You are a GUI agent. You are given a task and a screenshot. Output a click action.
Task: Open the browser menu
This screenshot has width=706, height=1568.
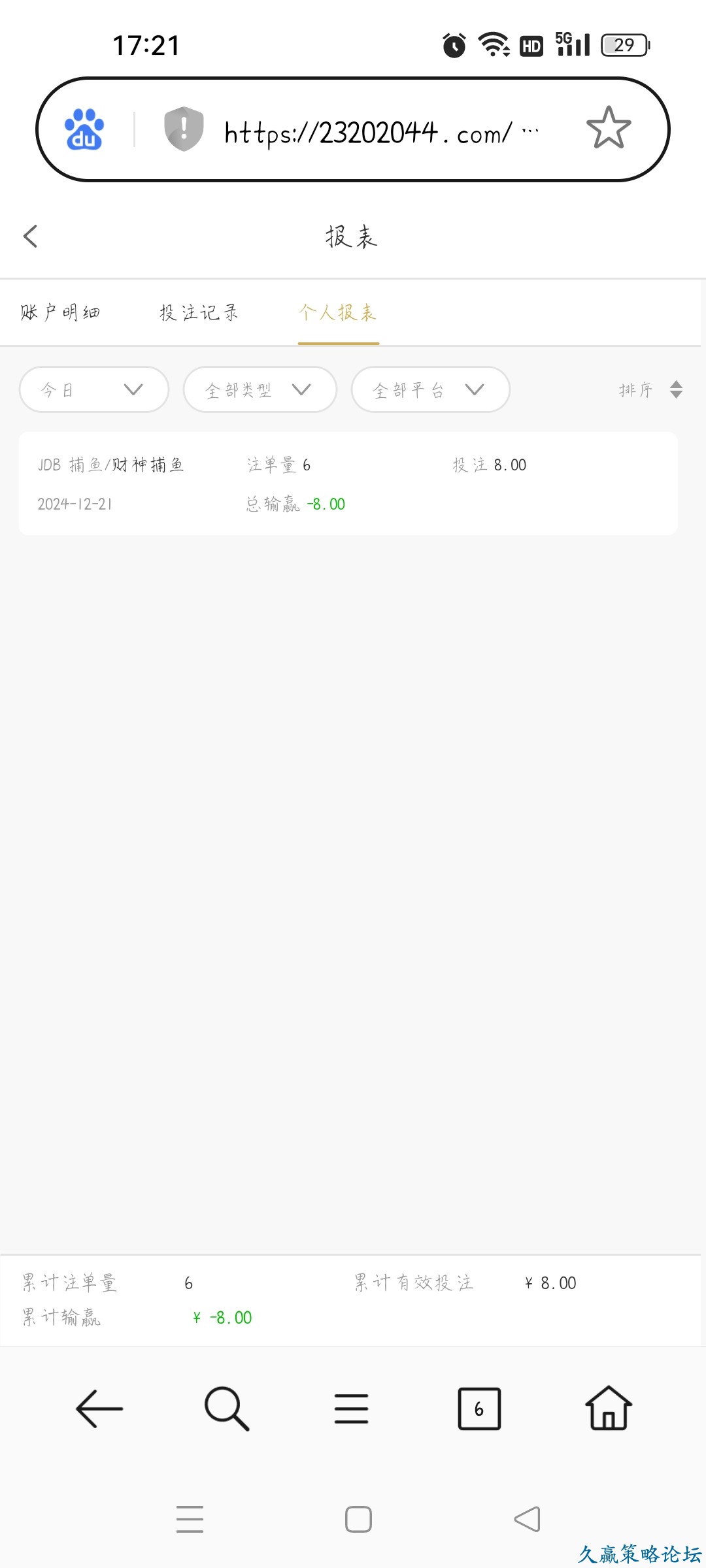click(x=351, y=1409)
